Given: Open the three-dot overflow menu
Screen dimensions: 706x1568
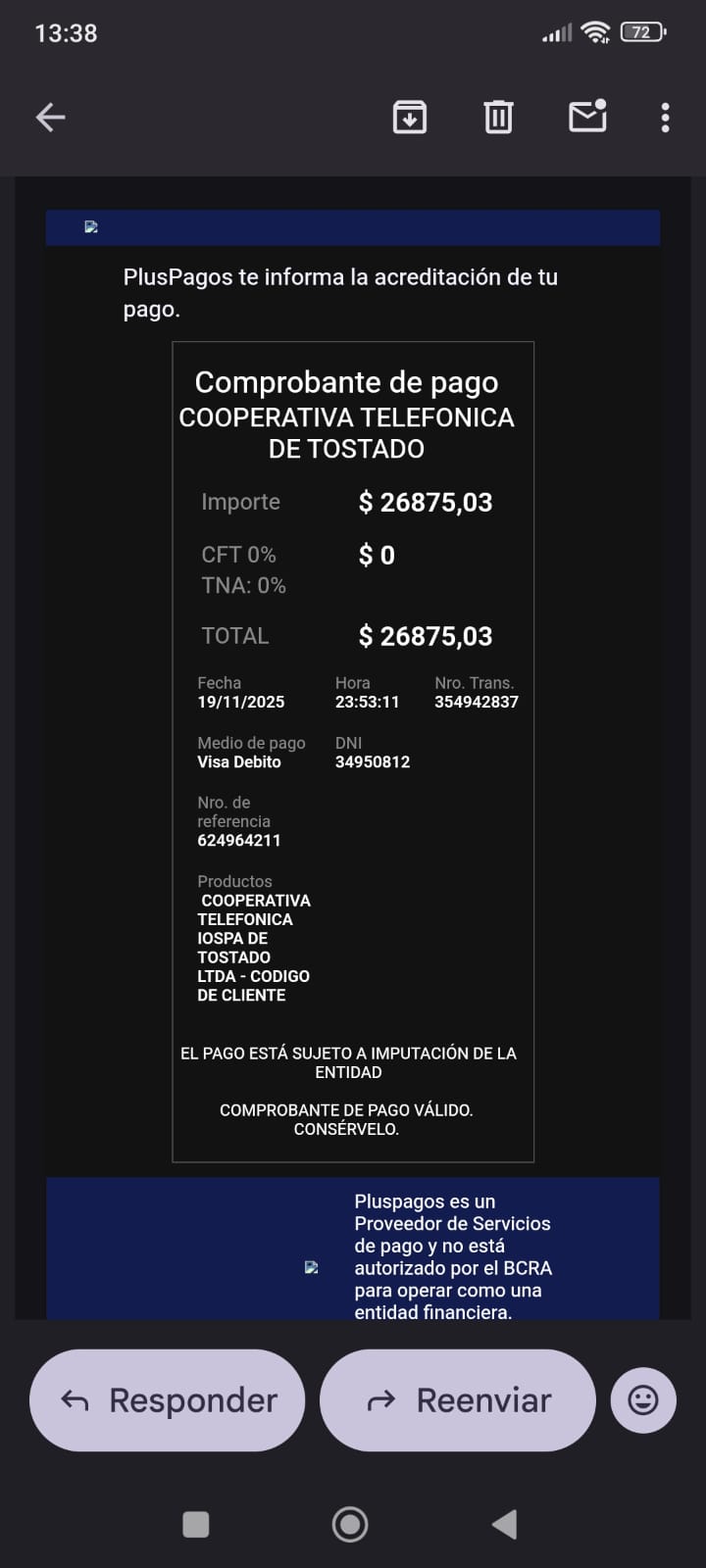Looking at the screenshot, I should tap(665, 118).
